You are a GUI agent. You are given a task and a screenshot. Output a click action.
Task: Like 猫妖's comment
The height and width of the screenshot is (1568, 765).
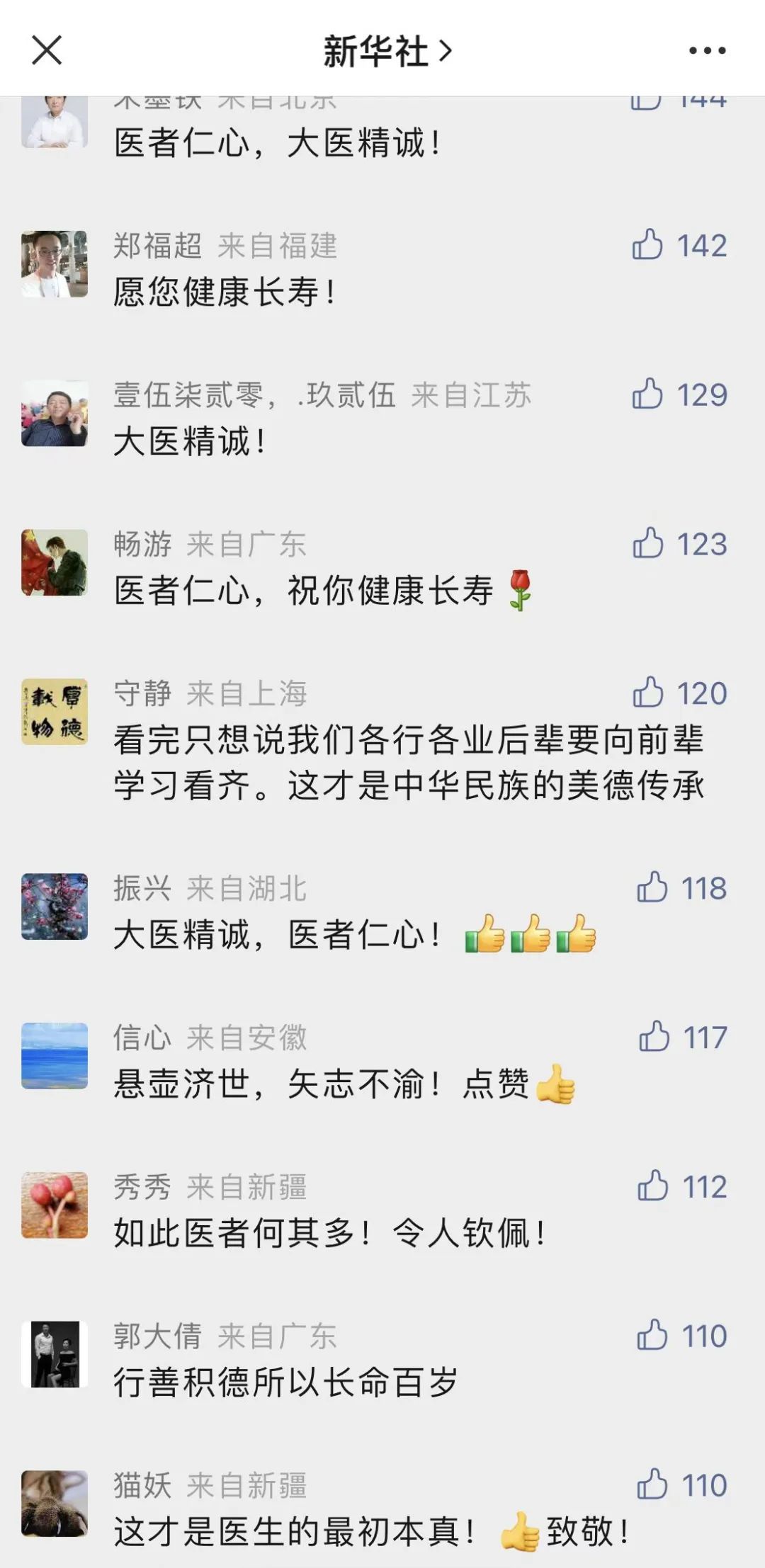pos(652,1485)
